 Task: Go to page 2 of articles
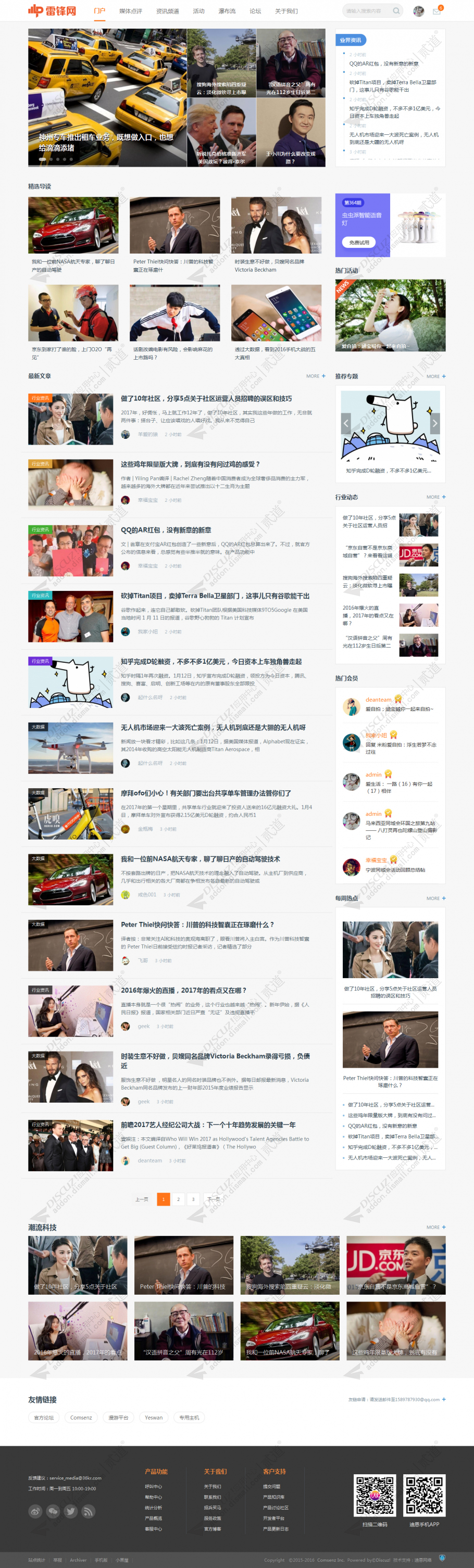pos(178,1199)
